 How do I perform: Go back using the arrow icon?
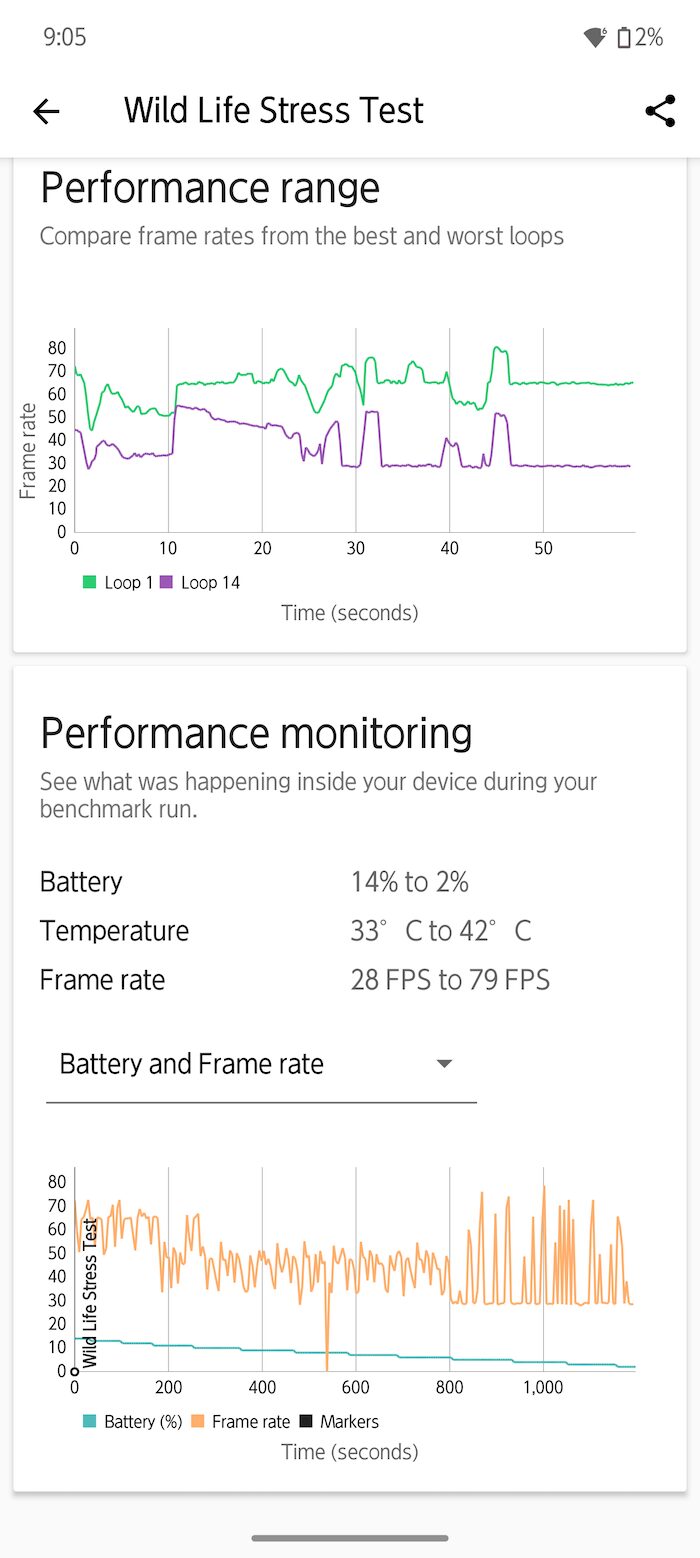point(46,111)
